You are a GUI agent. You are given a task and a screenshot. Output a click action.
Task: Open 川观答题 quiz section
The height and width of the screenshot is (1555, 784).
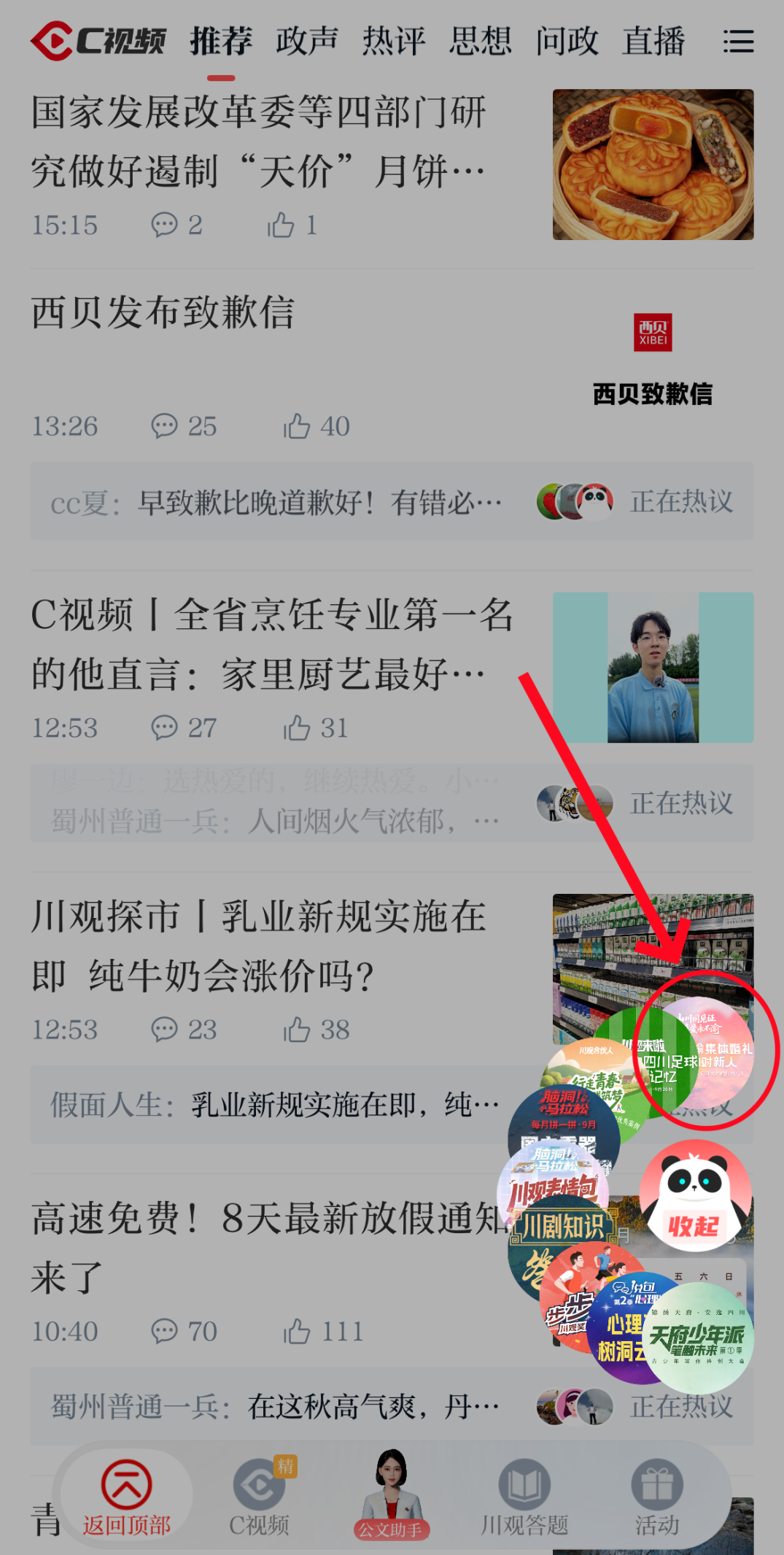pyautogui.click(x=524, y=1496)
